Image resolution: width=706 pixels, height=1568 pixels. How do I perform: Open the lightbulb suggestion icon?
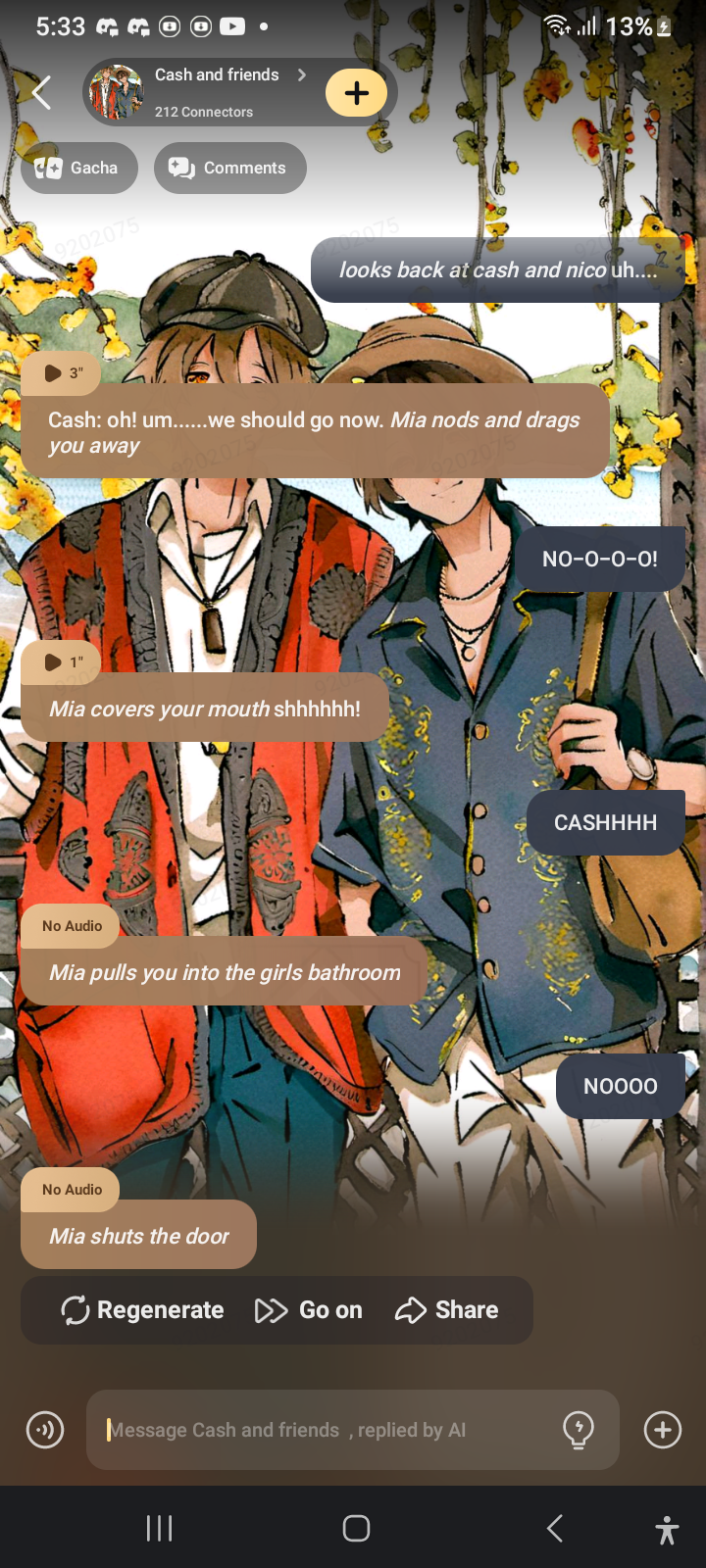579,1430
